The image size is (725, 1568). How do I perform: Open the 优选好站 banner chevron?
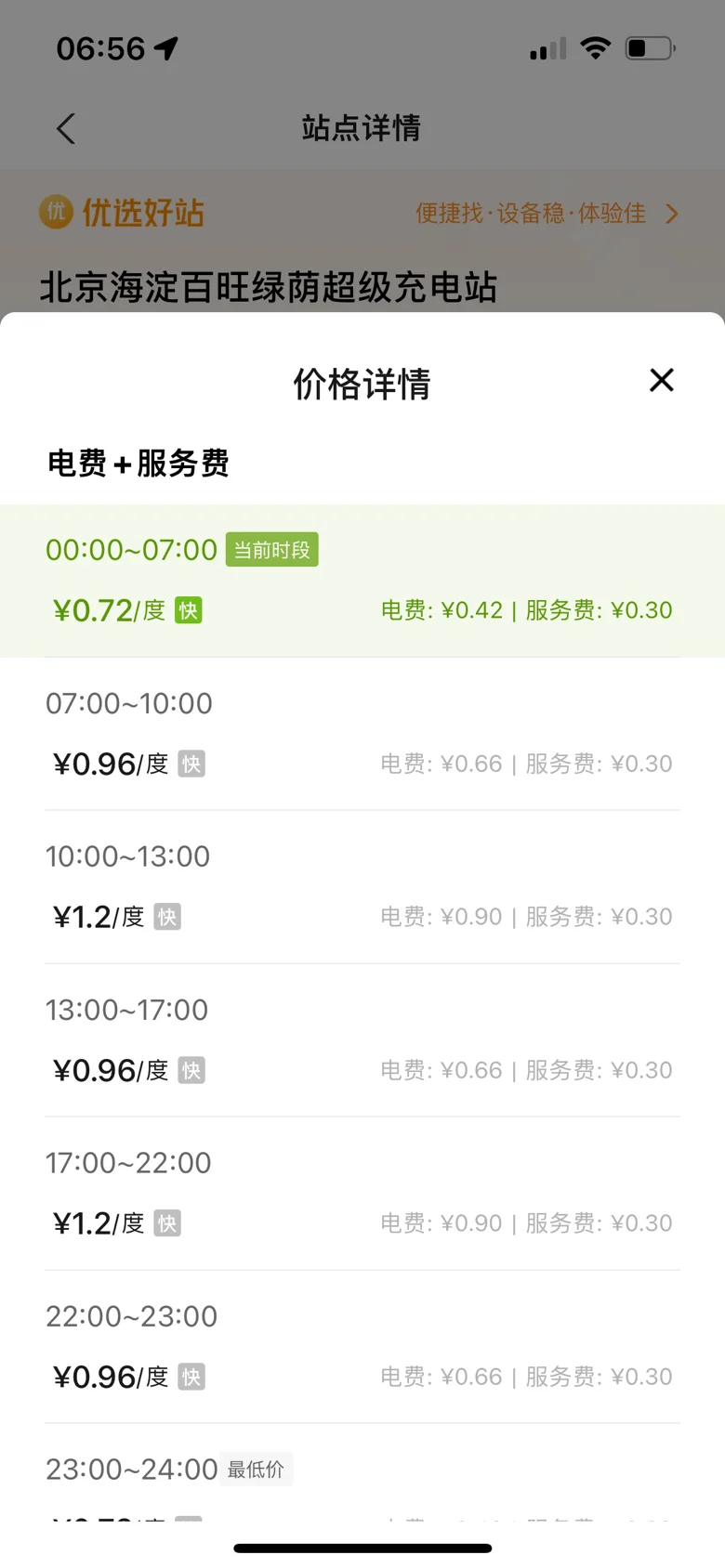pos(672,214)
